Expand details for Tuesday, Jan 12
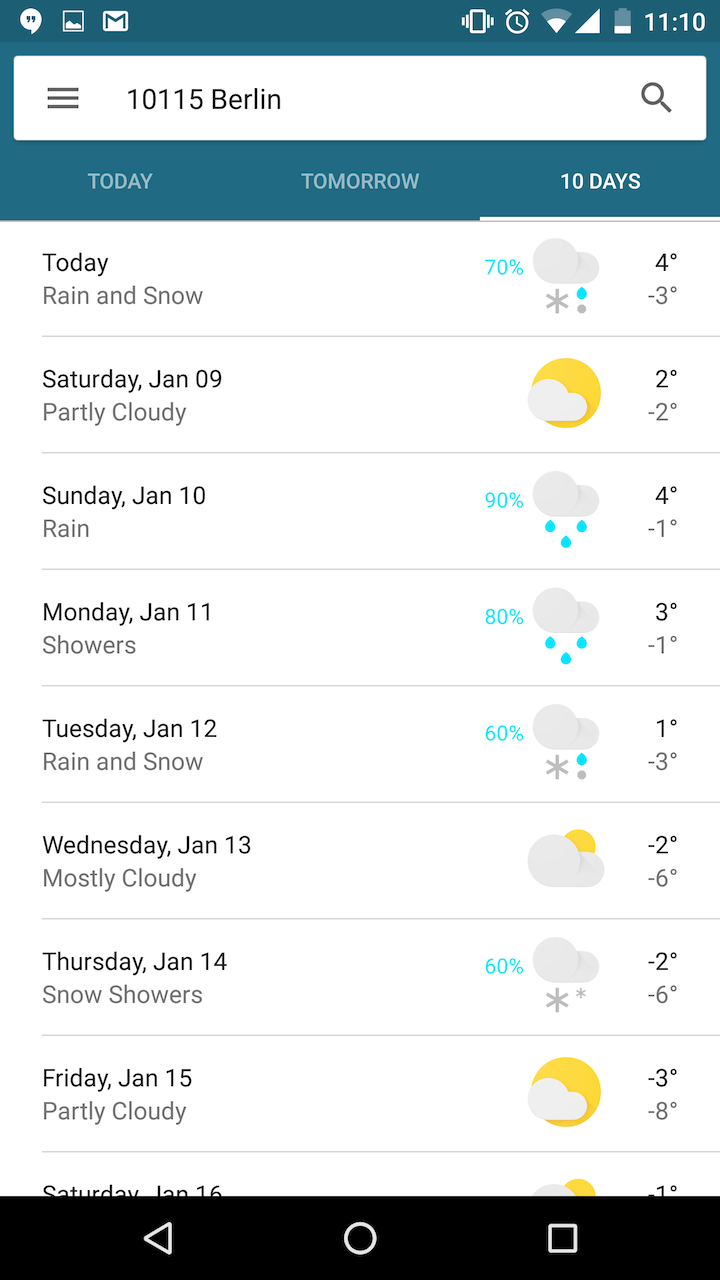 point(200,744)
